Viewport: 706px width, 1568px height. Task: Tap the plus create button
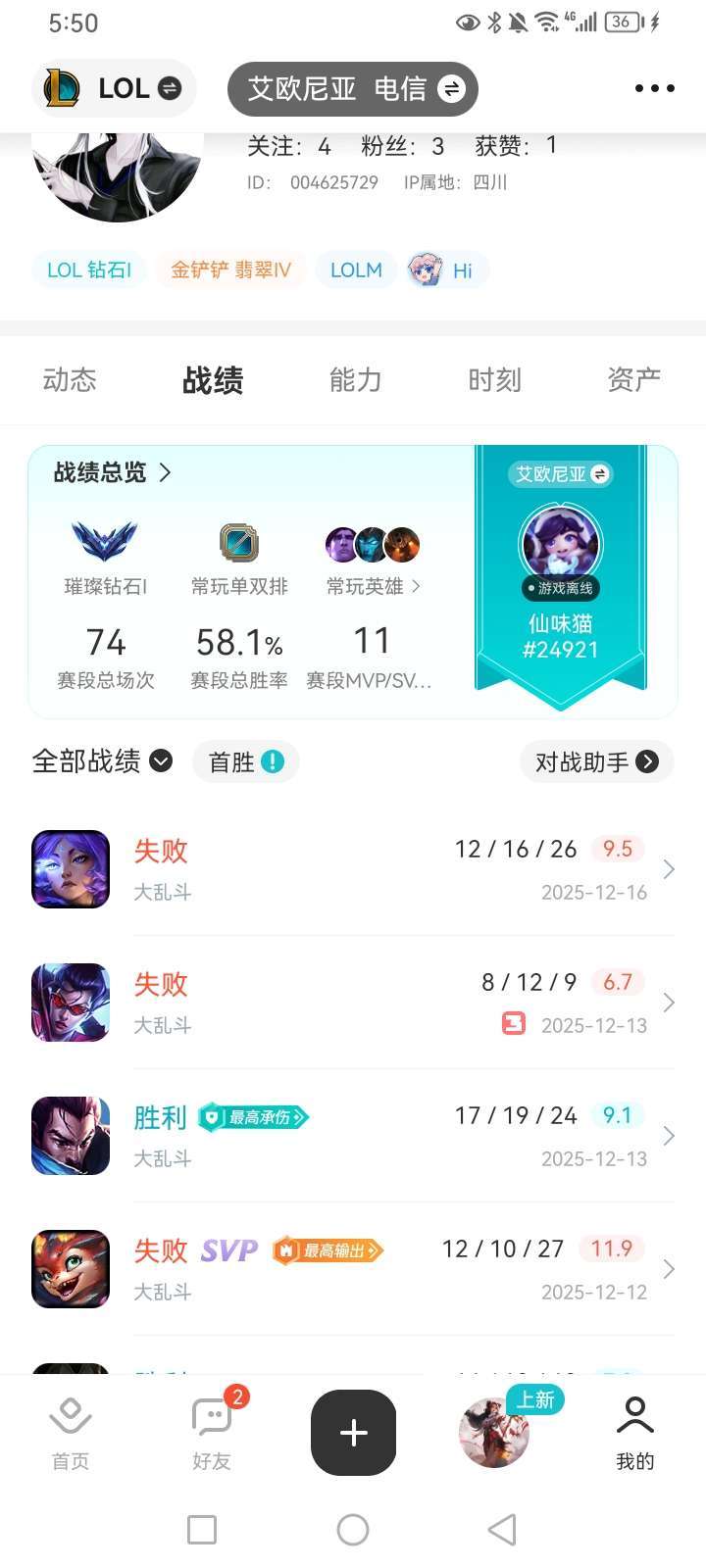click(x=353, y=1433)
